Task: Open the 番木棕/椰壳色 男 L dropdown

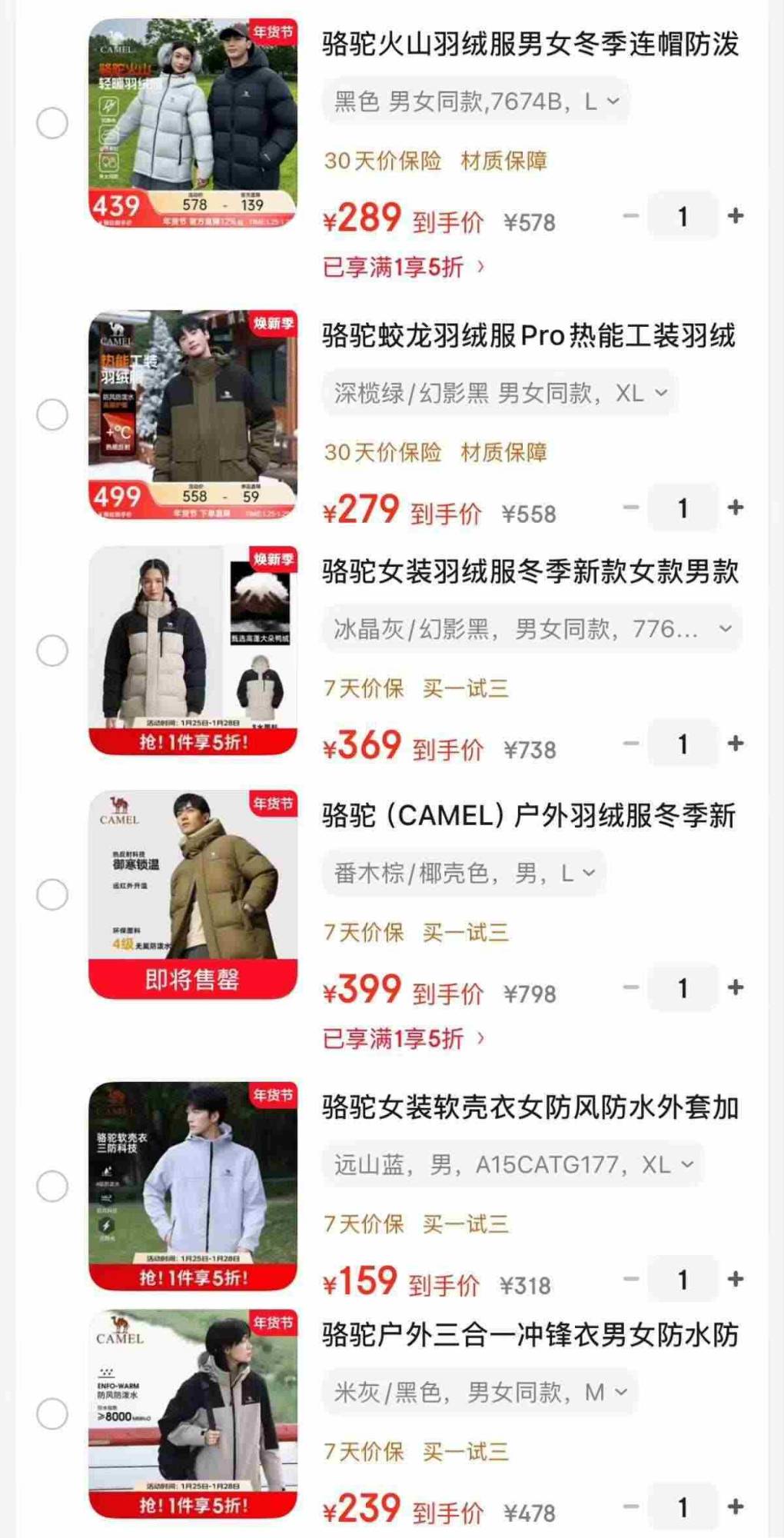Action: coord(464,873)
